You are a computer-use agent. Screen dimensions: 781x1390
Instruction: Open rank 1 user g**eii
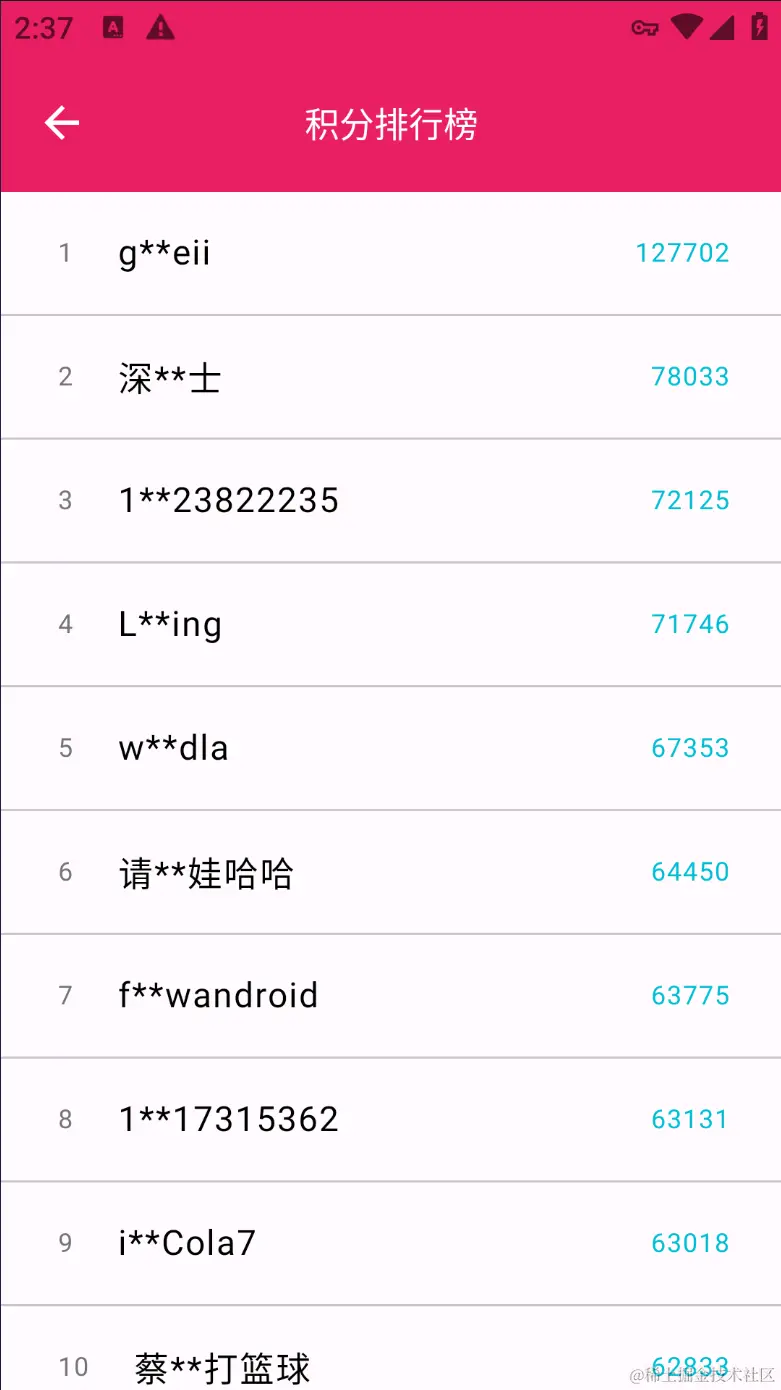tap(390, 253)
